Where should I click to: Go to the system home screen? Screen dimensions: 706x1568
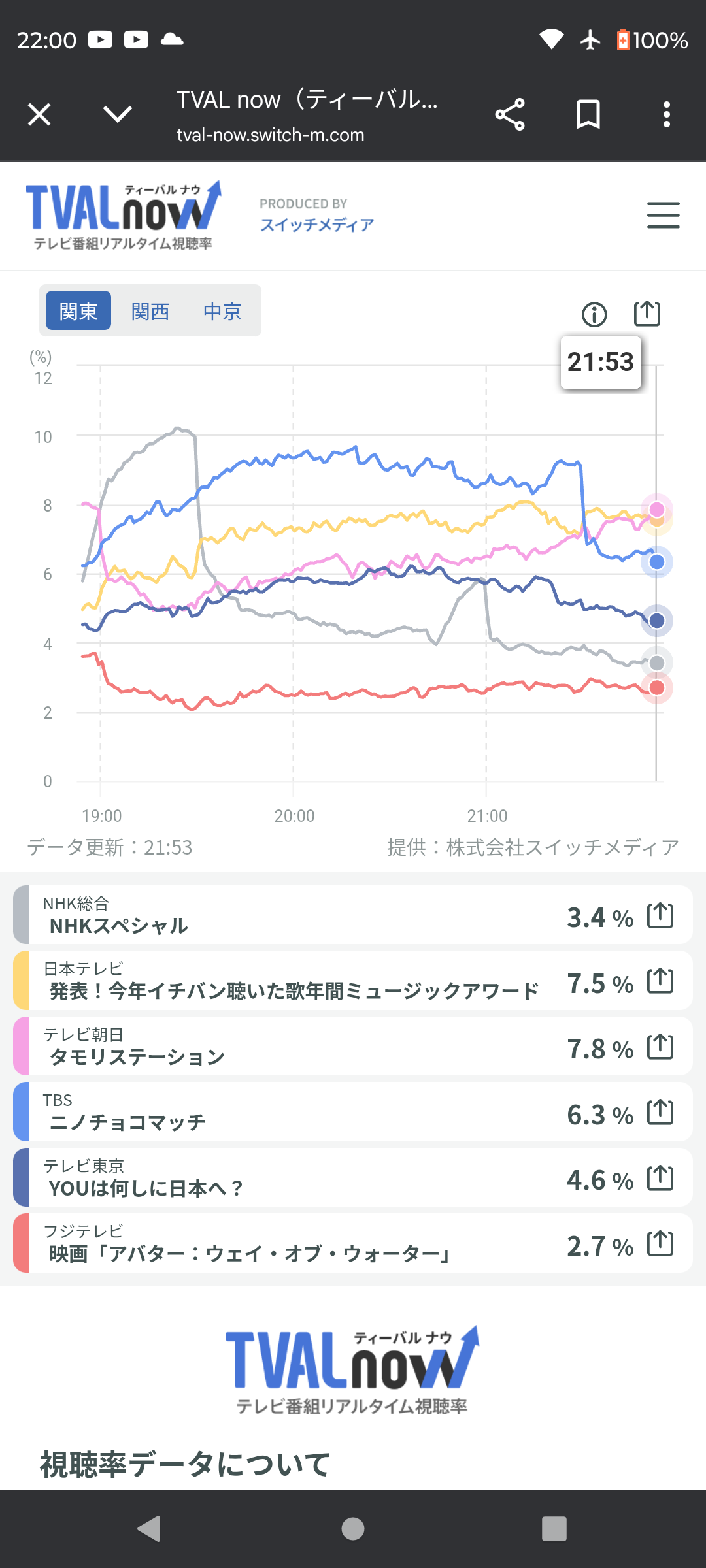coord(353,1529)
